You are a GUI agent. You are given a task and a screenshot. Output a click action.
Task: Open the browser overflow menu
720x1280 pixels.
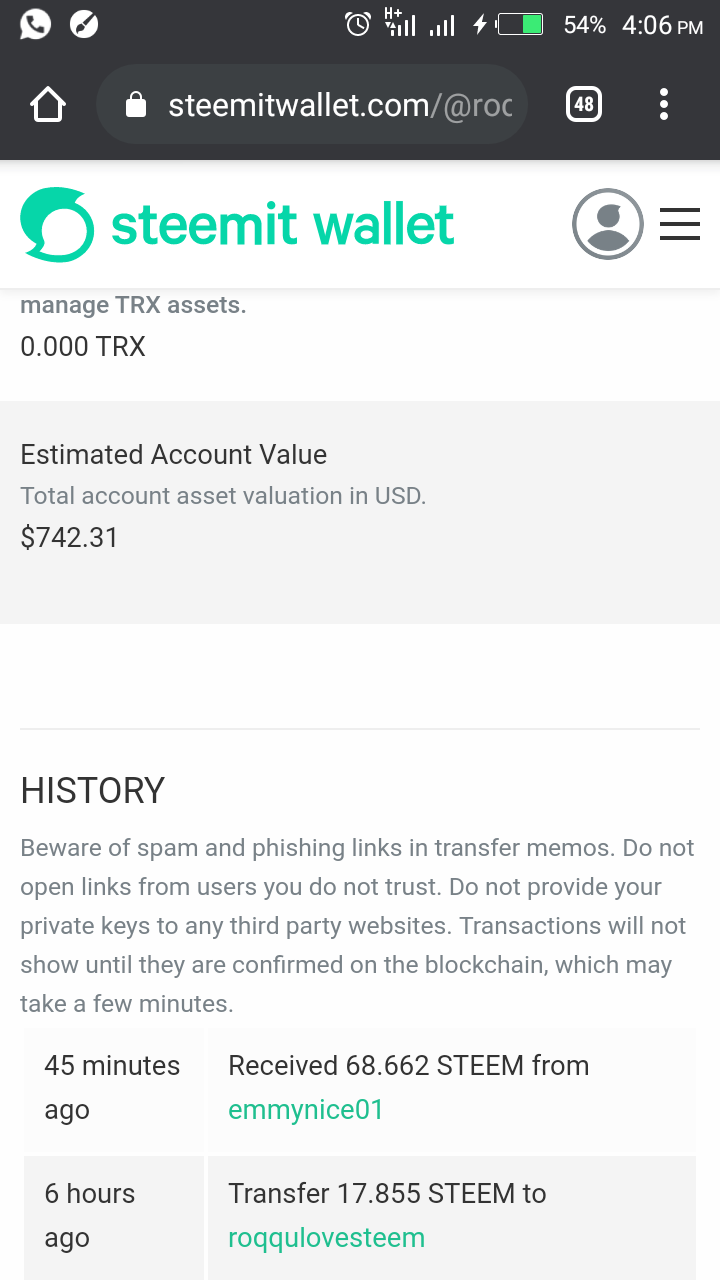click(664, 104)
